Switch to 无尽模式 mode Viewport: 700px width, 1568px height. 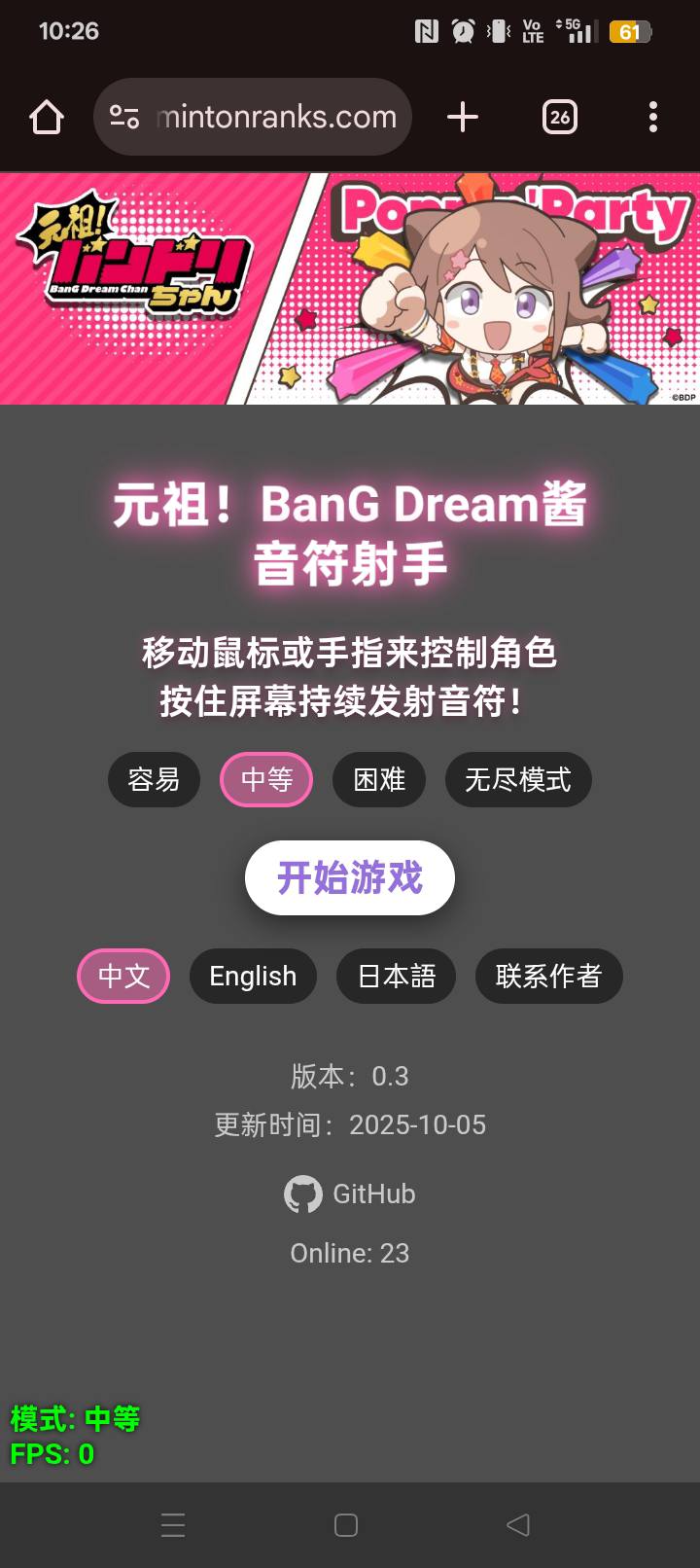(517, 780)
